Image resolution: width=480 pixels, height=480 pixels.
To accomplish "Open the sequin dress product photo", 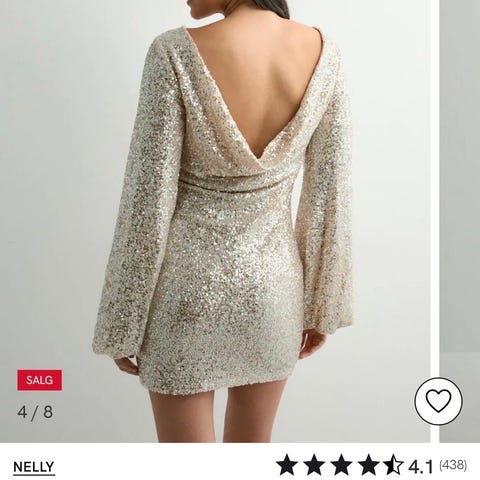I will [215, 221].
